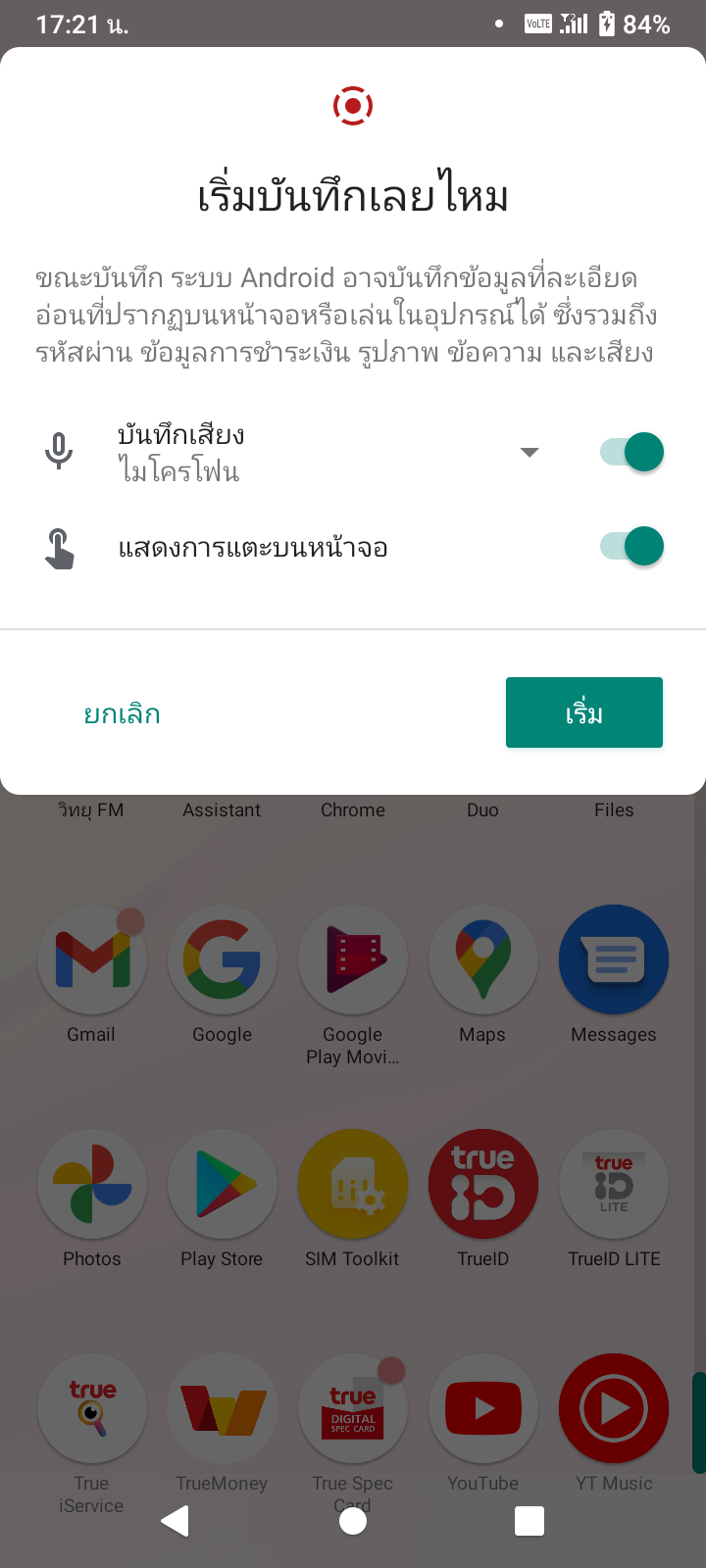Viewport: 706px width, 1568px height.
Task: Expand the audio source dropdown arrow
Action: pyautogui.click(x=529, y=453)
